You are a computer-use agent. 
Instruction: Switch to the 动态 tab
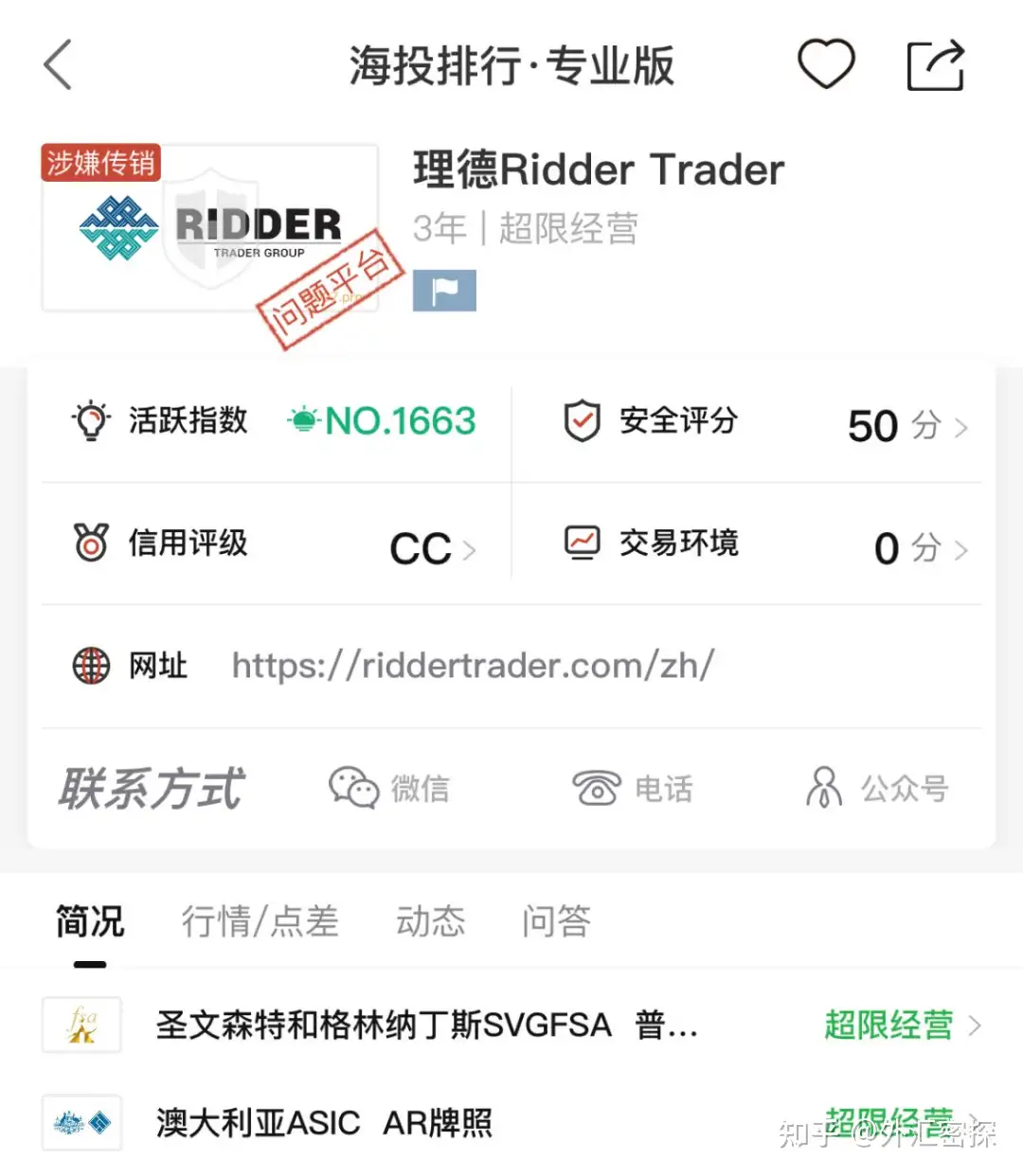431,921
